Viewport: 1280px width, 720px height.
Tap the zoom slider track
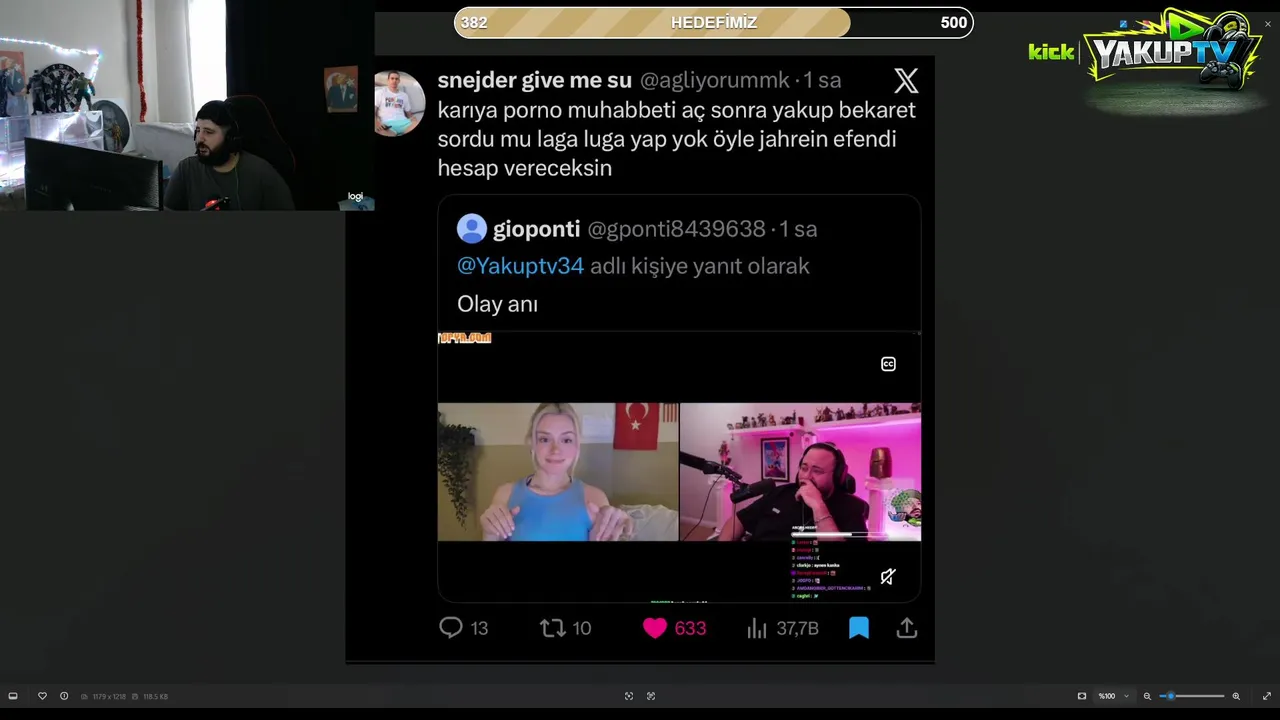(1200, 696)
